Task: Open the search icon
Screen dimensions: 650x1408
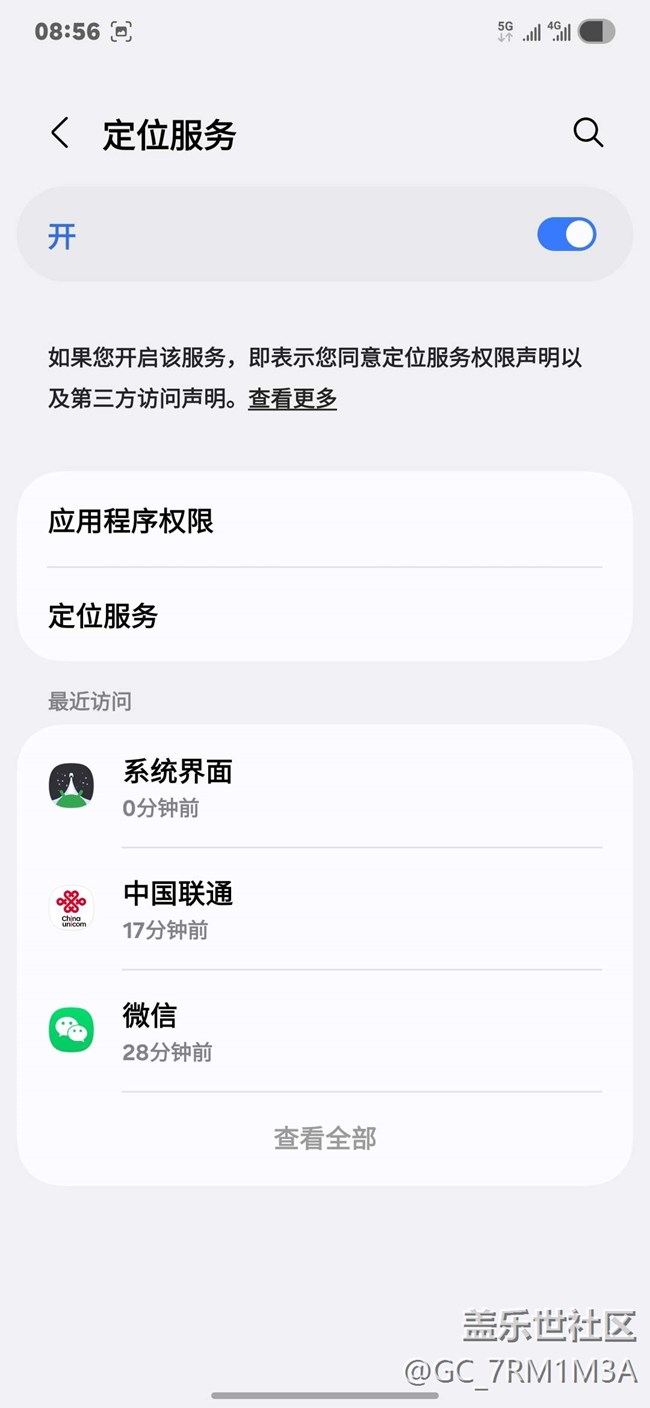Action: (588, 133)
